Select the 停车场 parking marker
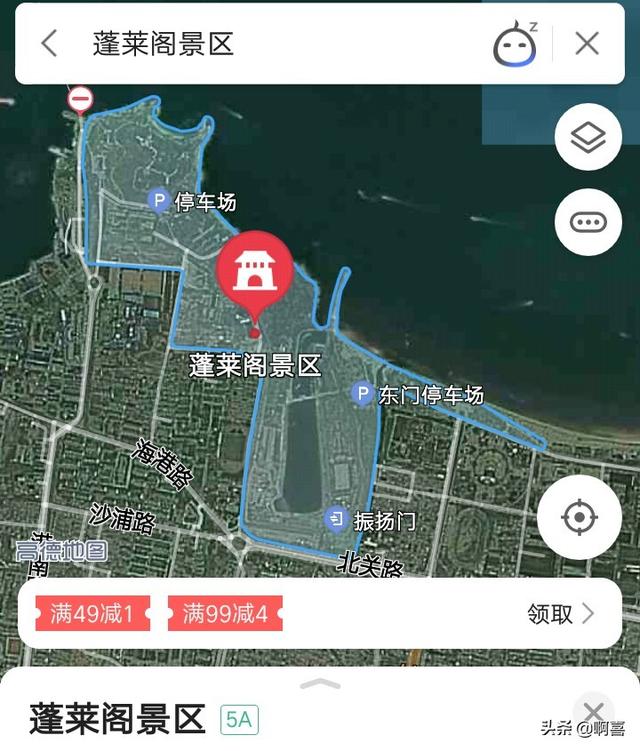This screenshot has height=751, width=640. tap(158, 201)
